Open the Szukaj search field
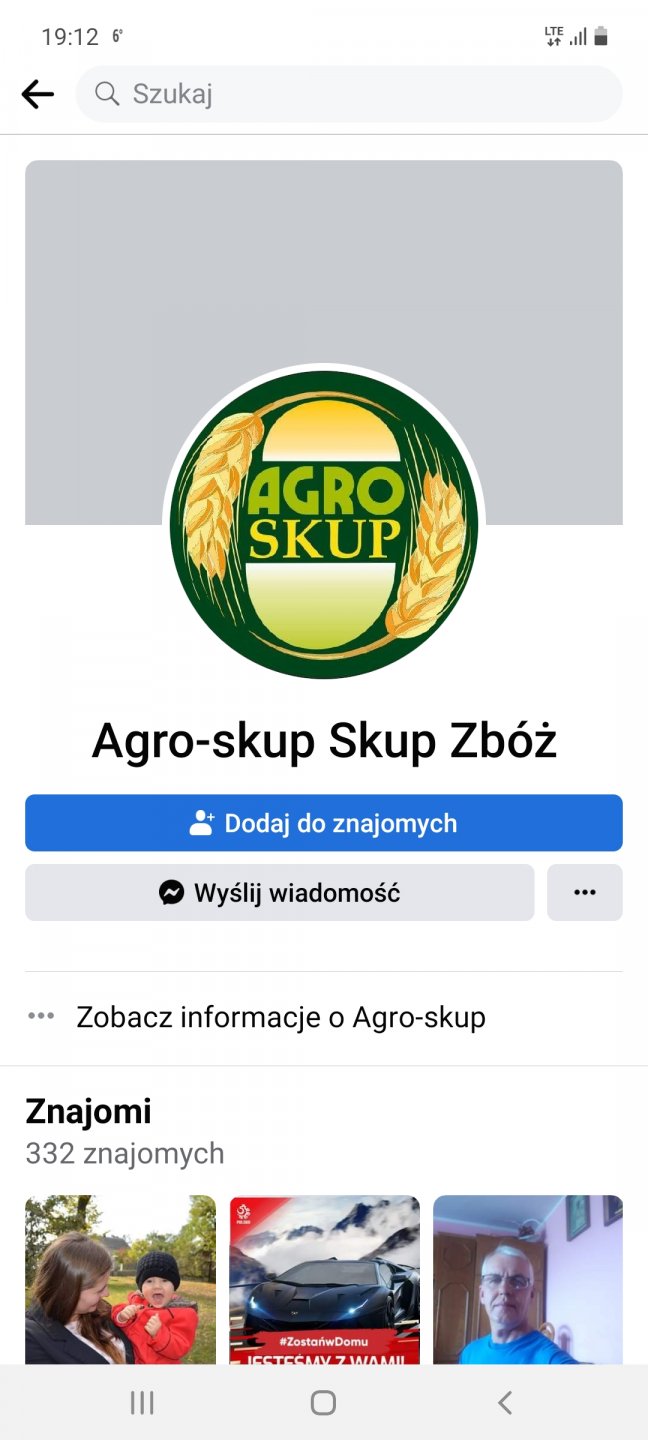The image size is (648, 1440). click(348, 94)
